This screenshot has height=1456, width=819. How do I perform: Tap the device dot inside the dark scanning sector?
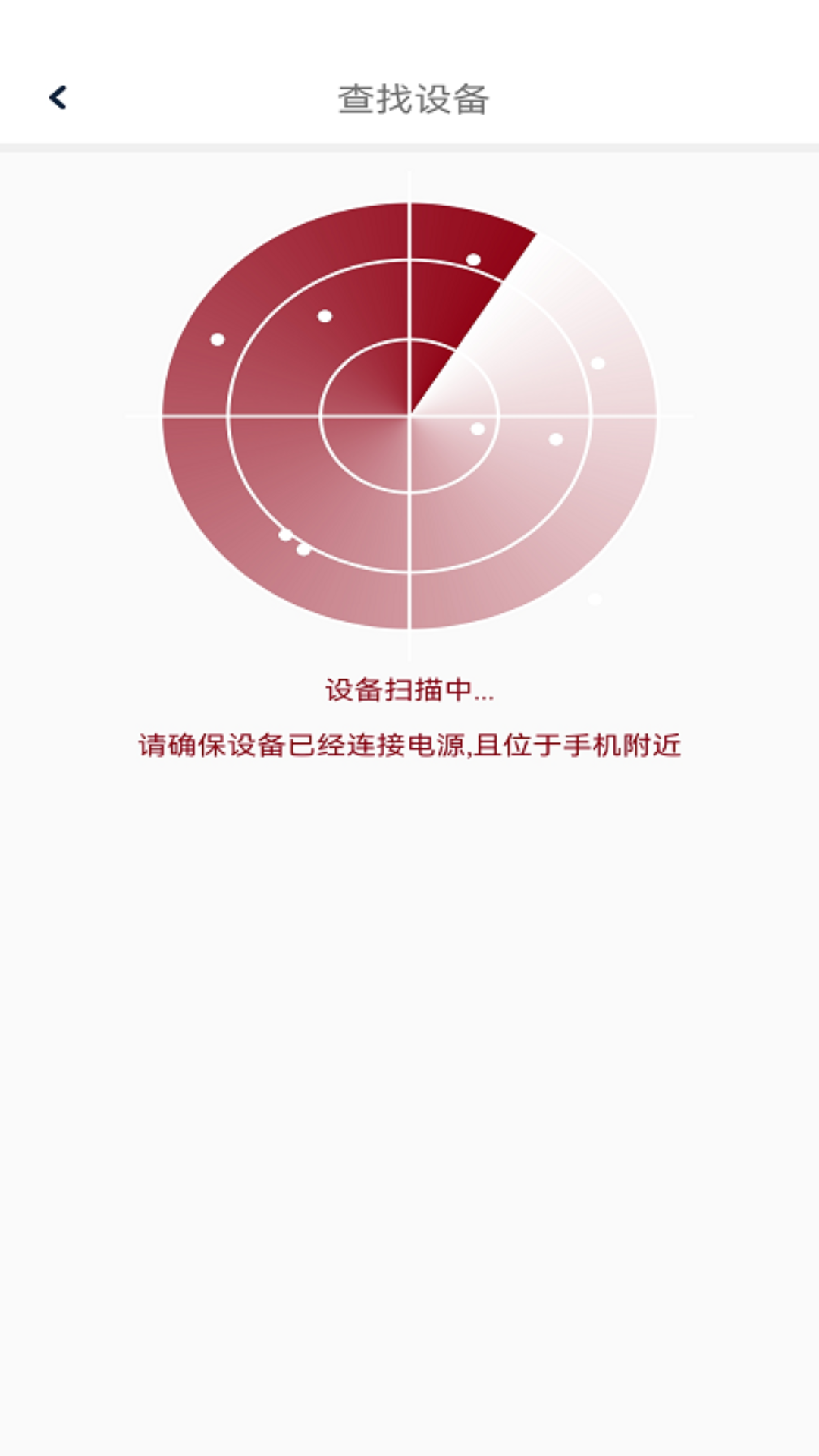pos(474,259)
